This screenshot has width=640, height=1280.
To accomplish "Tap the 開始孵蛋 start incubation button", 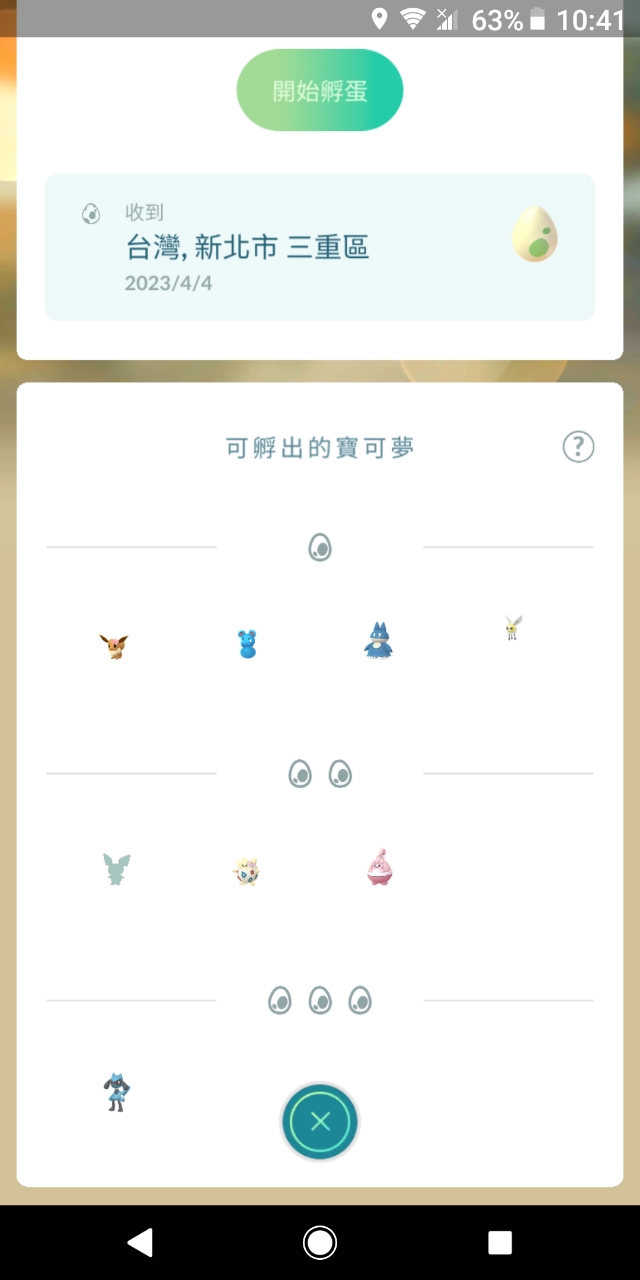I will click(x=320, y=91).
